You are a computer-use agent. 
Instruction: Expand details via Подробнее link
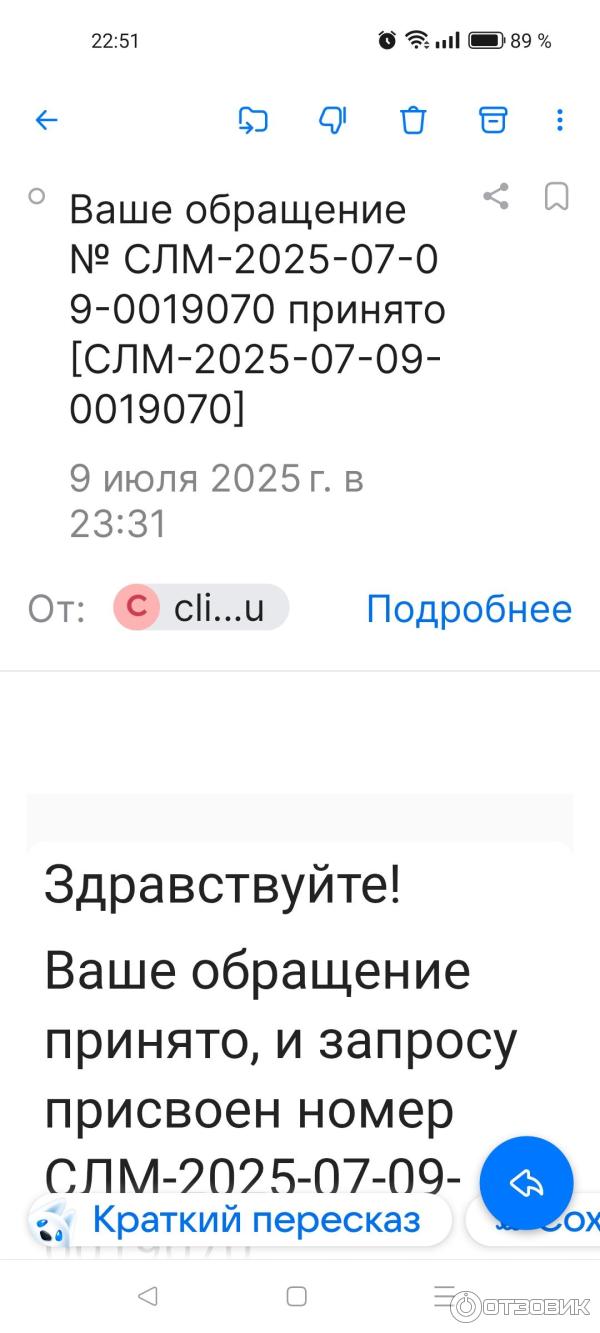pos(468,608)
